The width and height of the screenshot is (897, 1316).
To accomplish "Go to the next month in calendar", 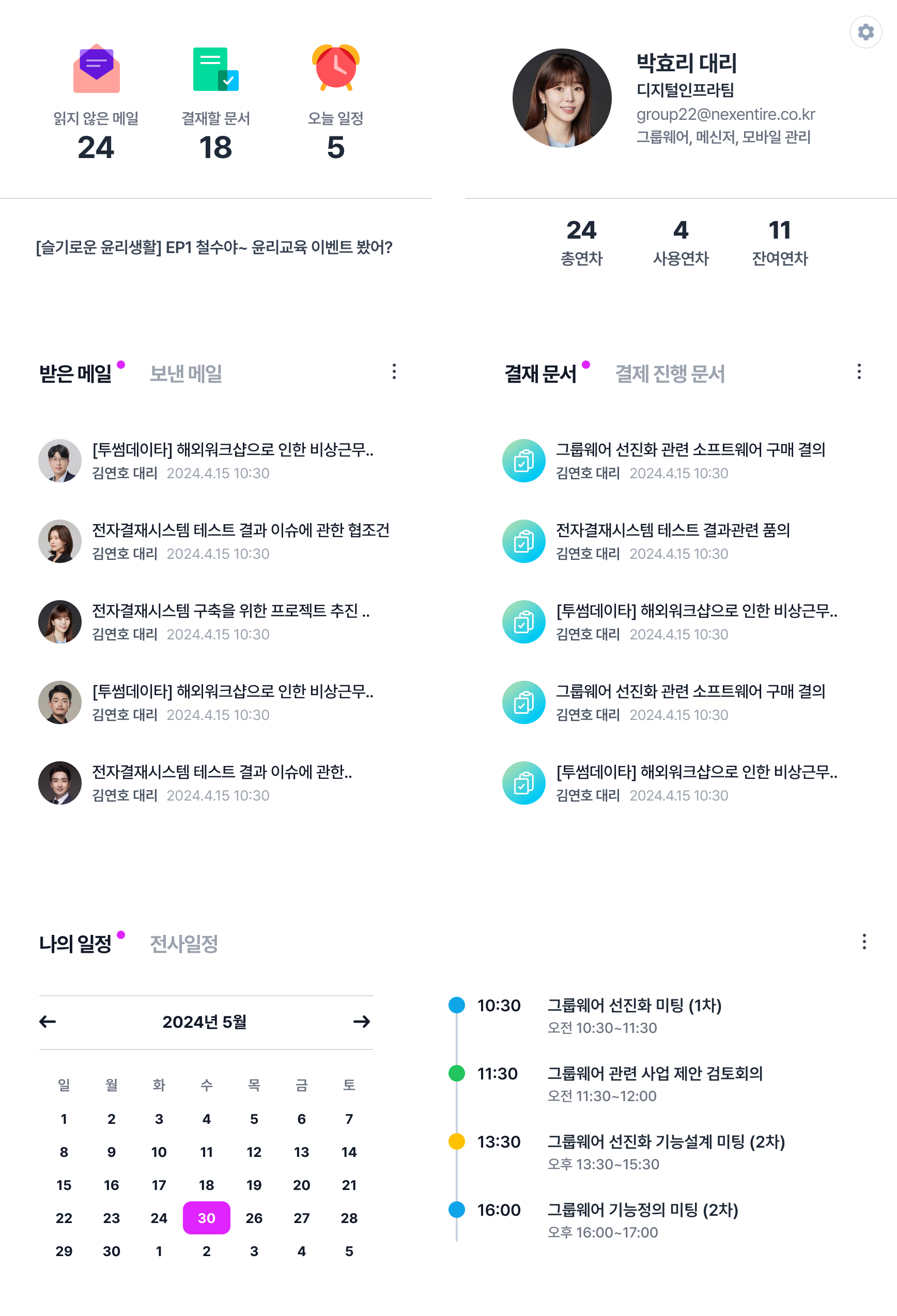I will 362,1022.
